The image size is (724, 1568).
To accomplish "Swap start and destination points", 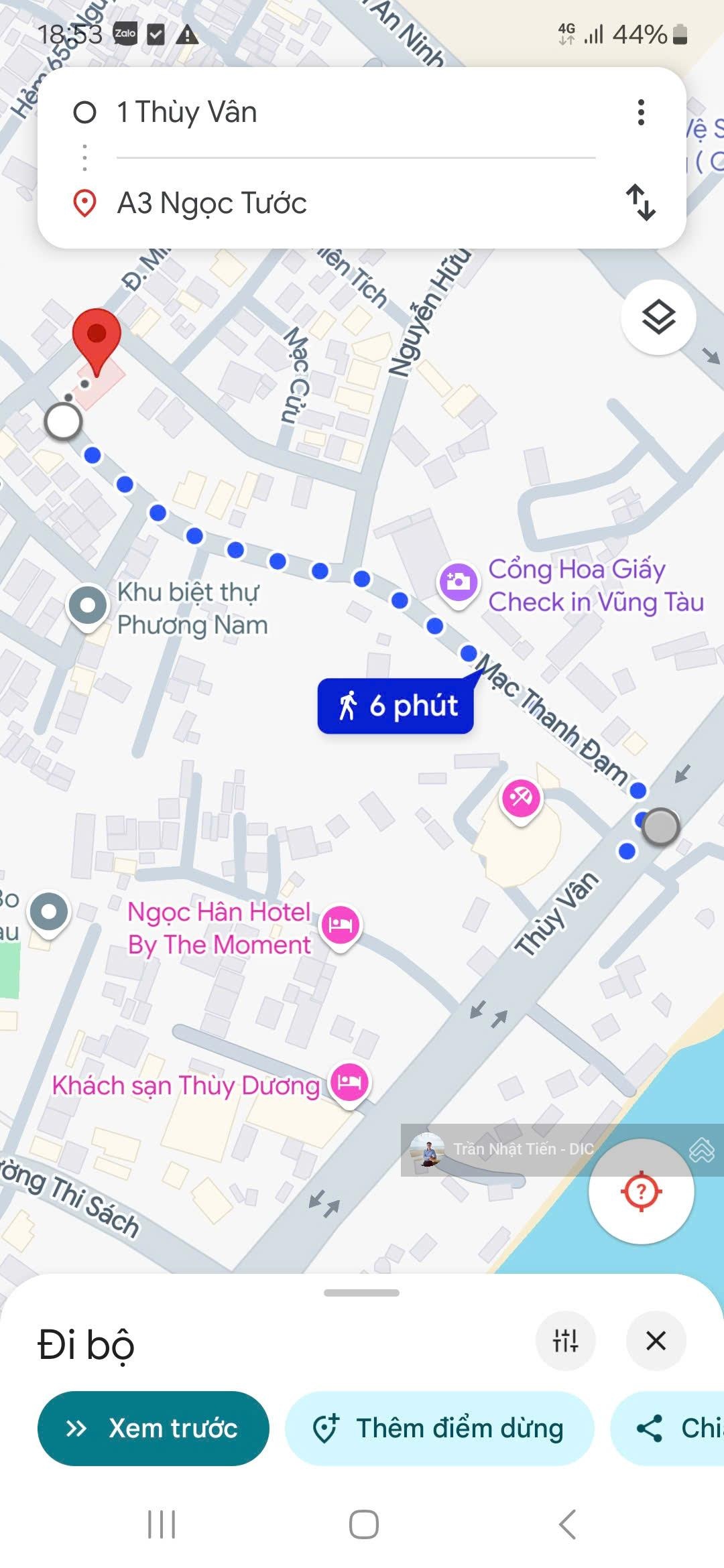I will click(x=641, y=202).
